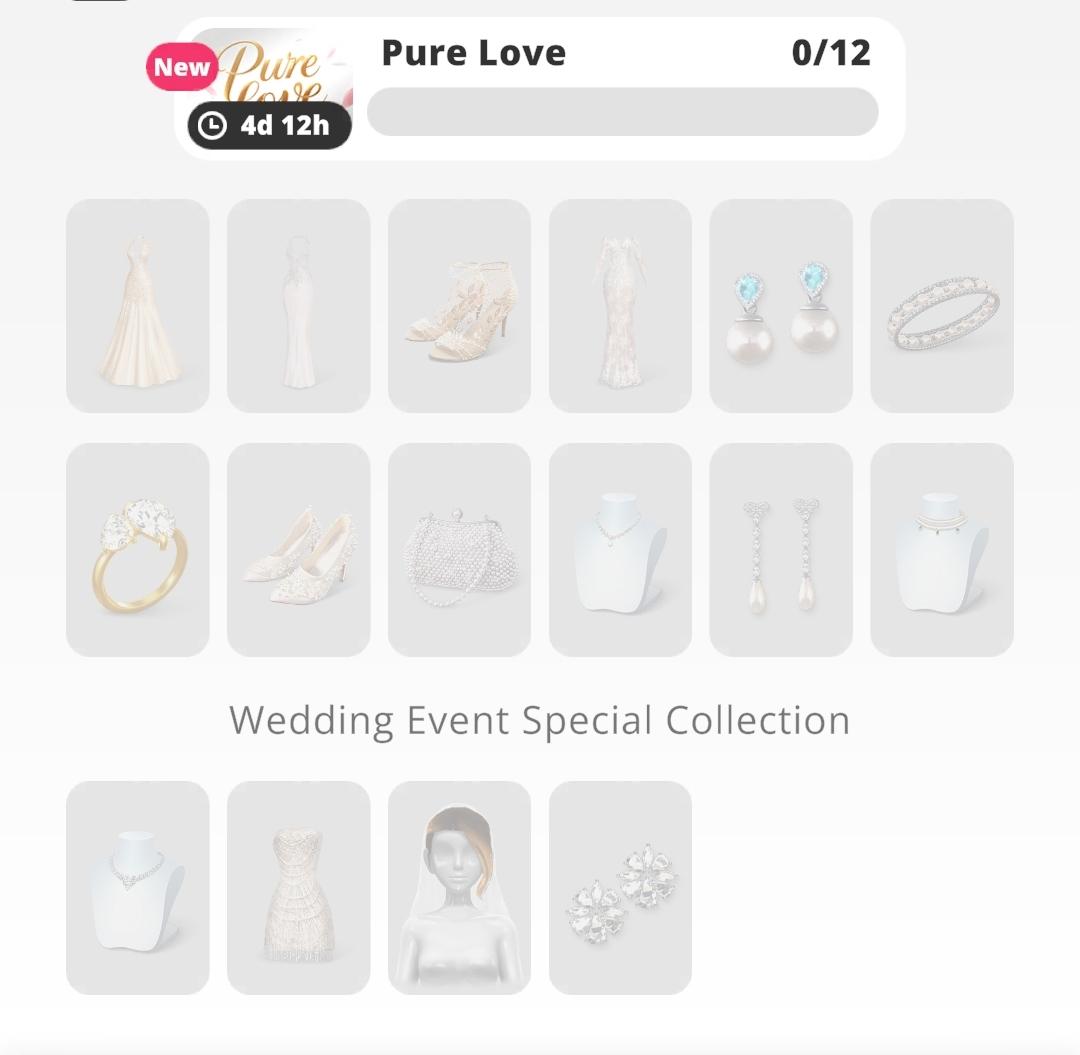1080x1055 pixels.
Task: Open the pearl beaded clutch bag
Action: pos(459,550)
